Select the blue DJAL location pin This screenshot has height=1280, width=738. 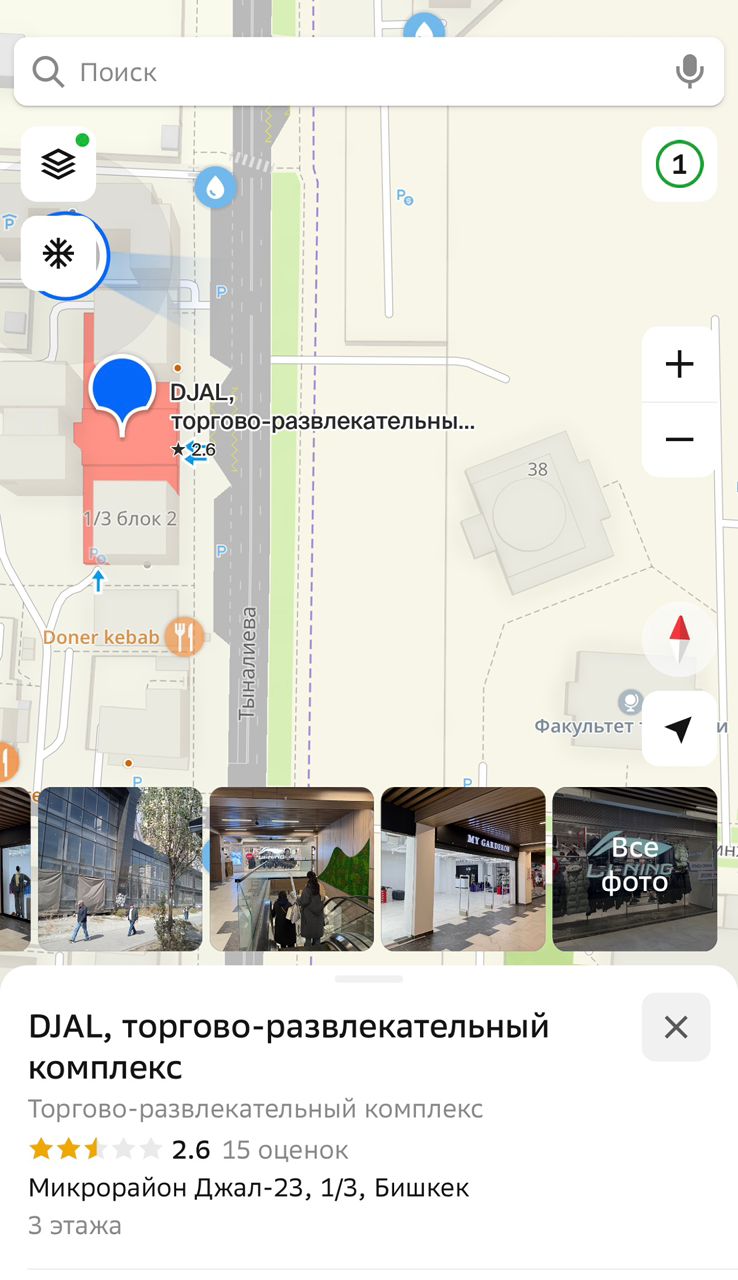122,390
